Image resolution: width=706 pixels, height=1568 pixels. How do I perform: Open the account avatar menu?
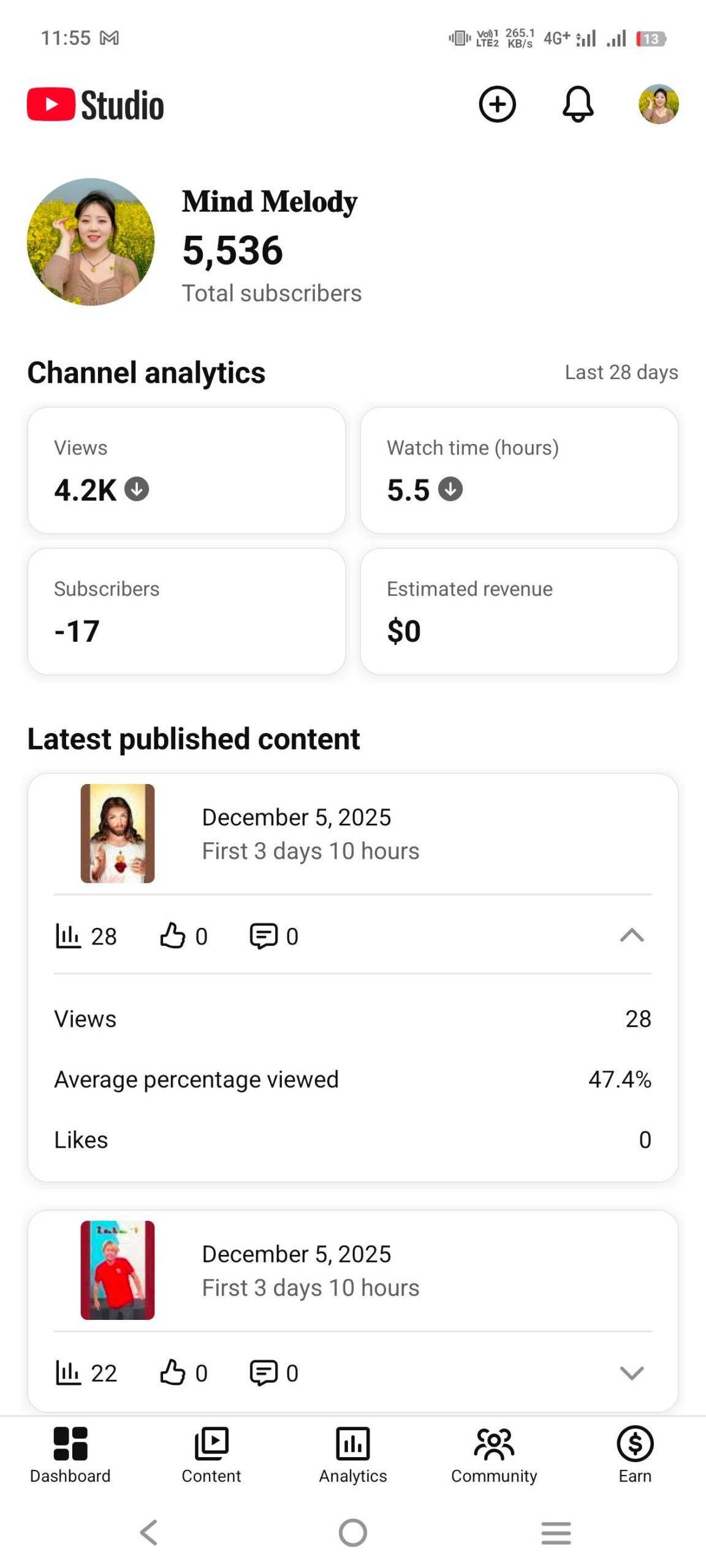click(658, 104)
